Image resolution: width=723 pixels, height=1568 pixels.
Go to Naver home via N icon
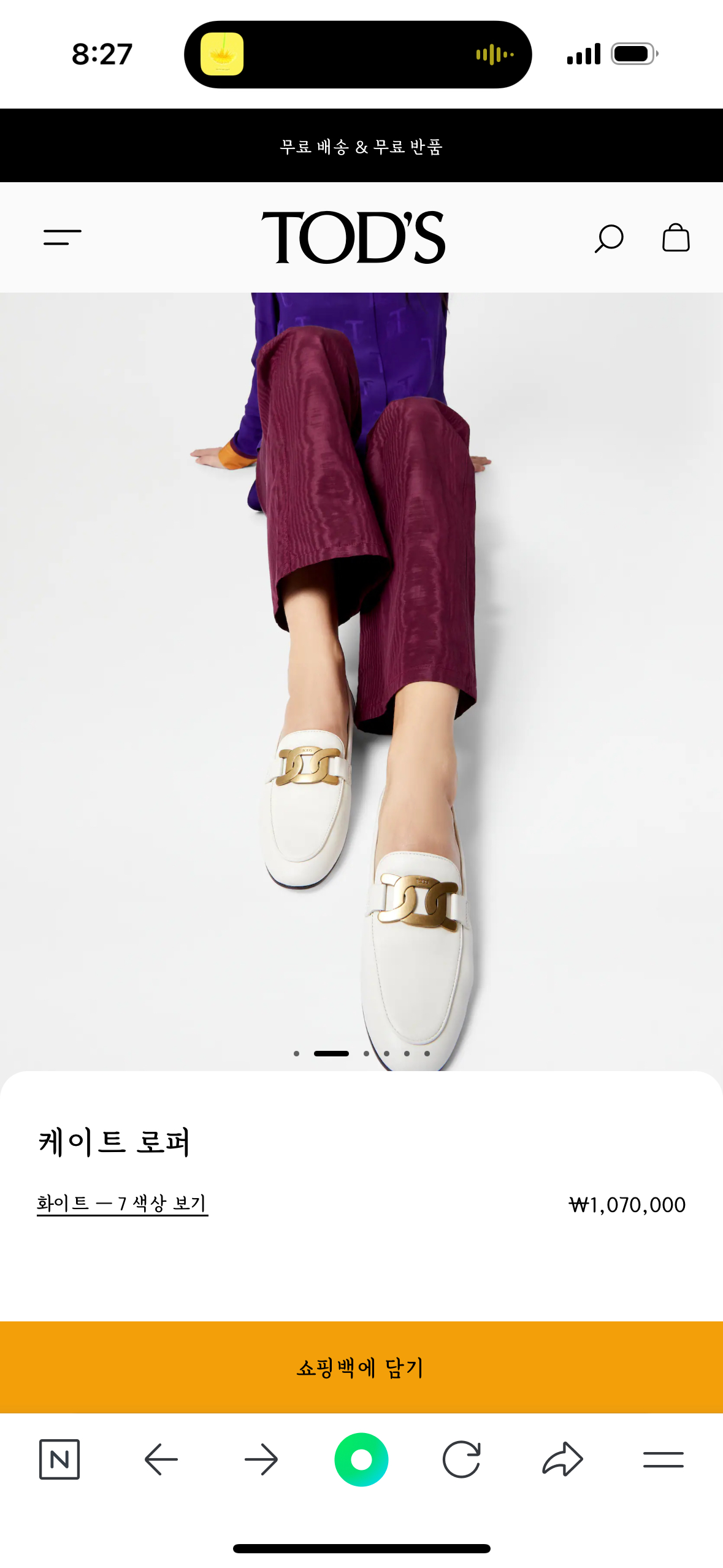pos(59,1459)
